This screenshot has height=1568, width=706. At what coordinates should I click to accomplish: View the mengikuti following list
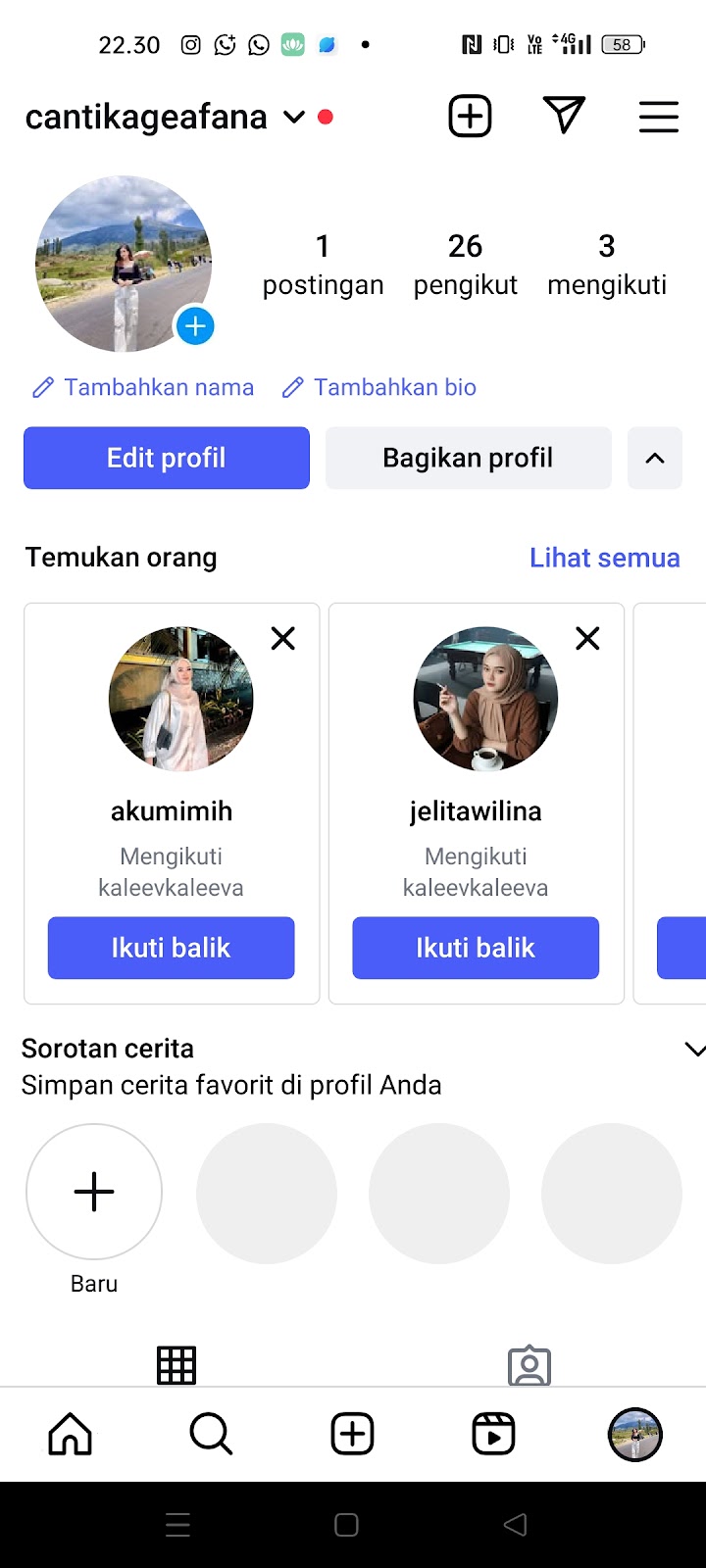(x=606, y=264)
